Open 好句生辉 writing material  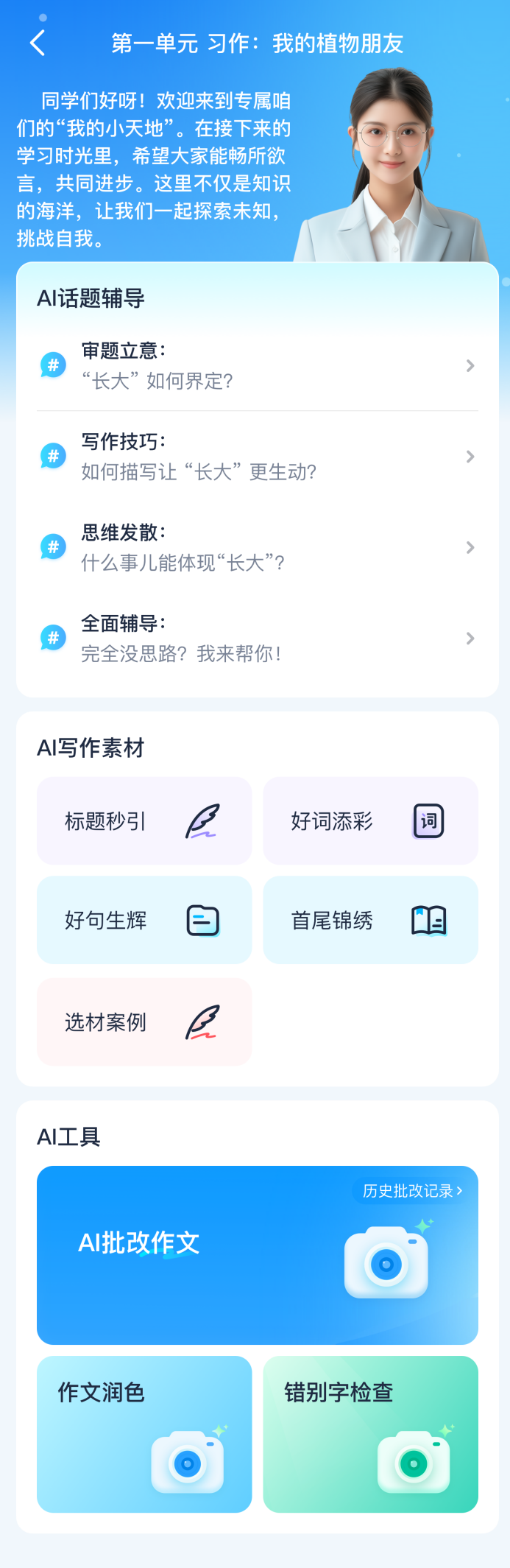click(144, 920)
